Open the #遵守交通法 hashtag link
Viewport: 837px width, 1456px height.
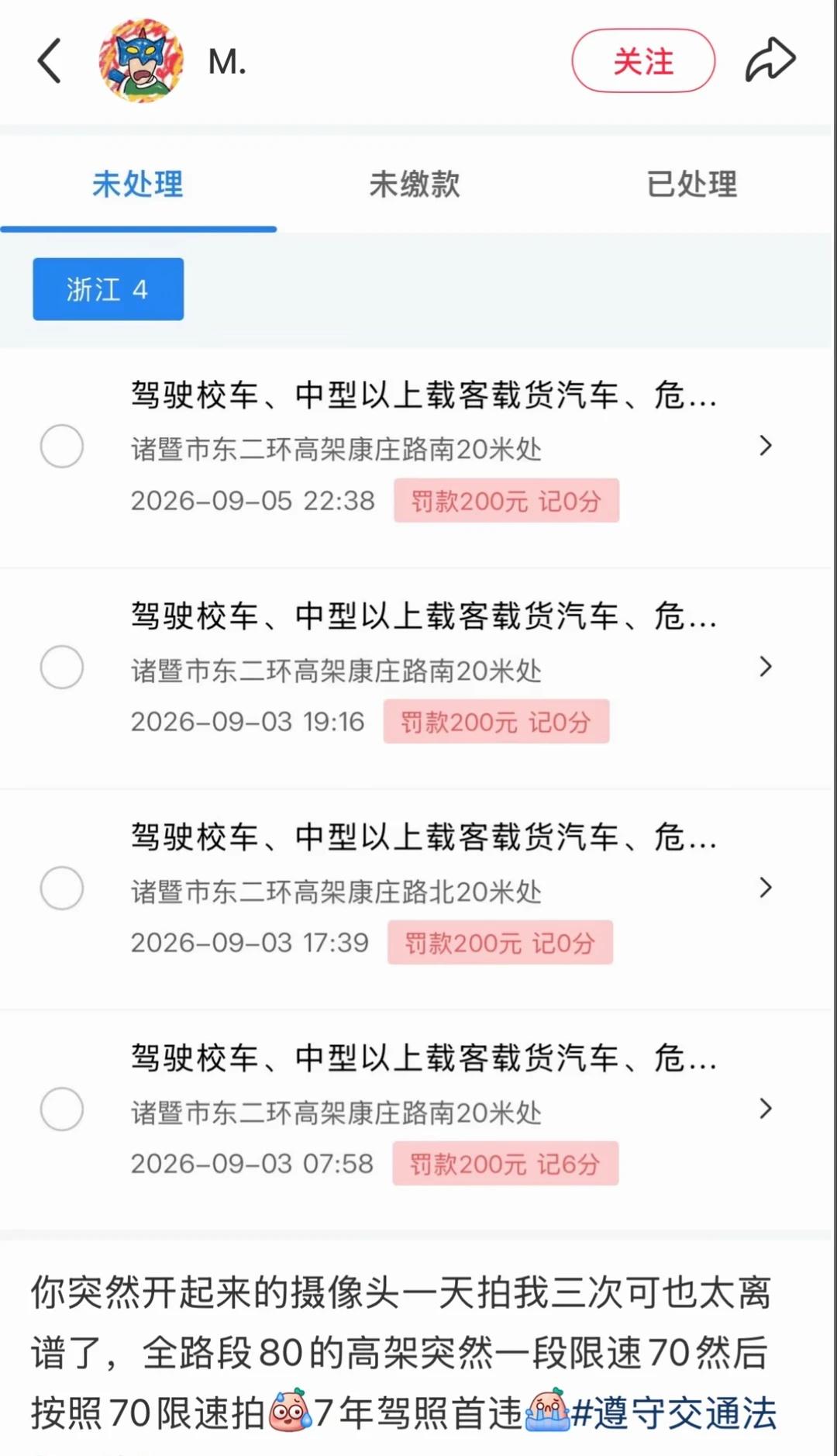[x=673, y=1413]
